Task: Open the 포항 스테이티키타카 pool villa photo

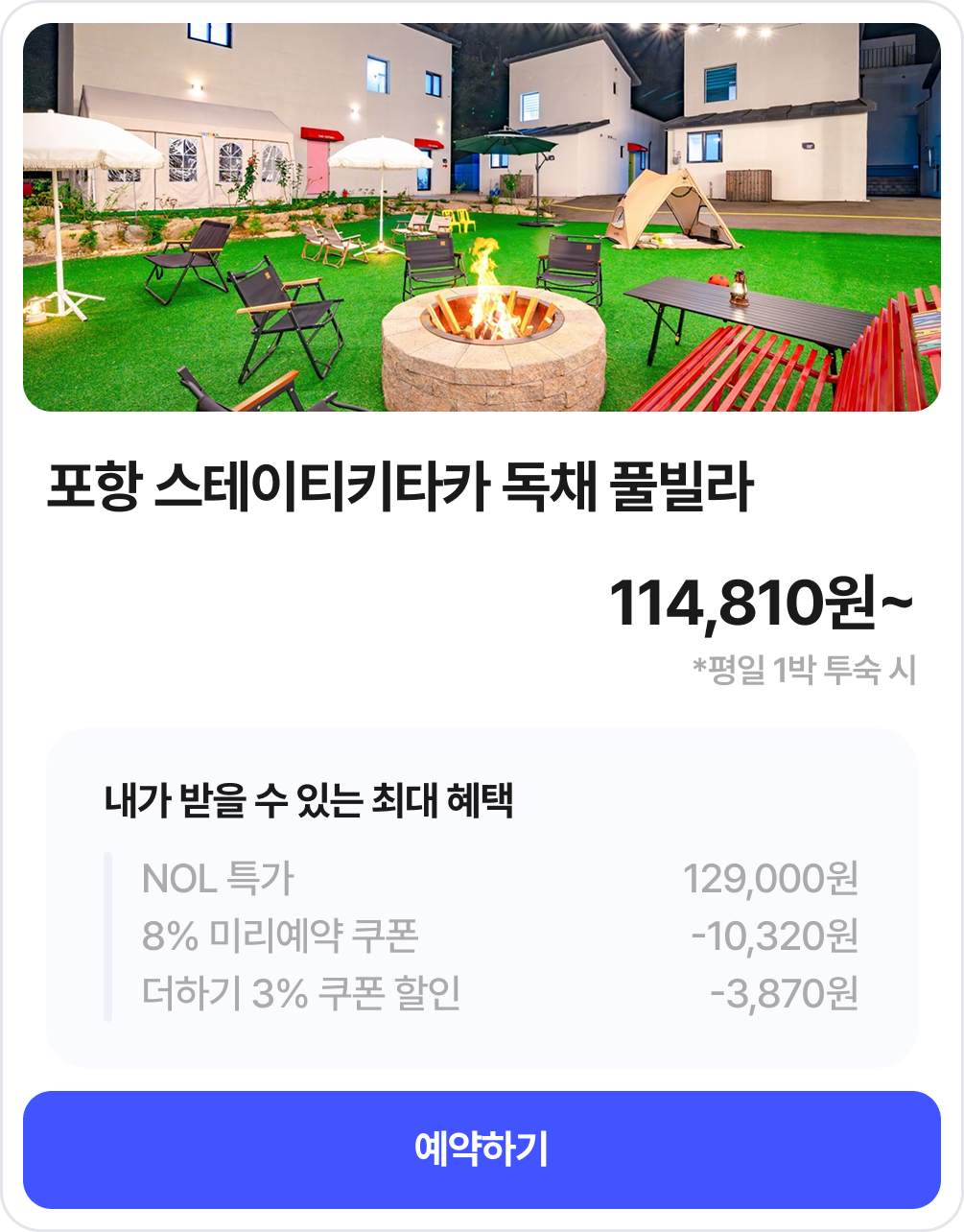Action: [482, 218]
